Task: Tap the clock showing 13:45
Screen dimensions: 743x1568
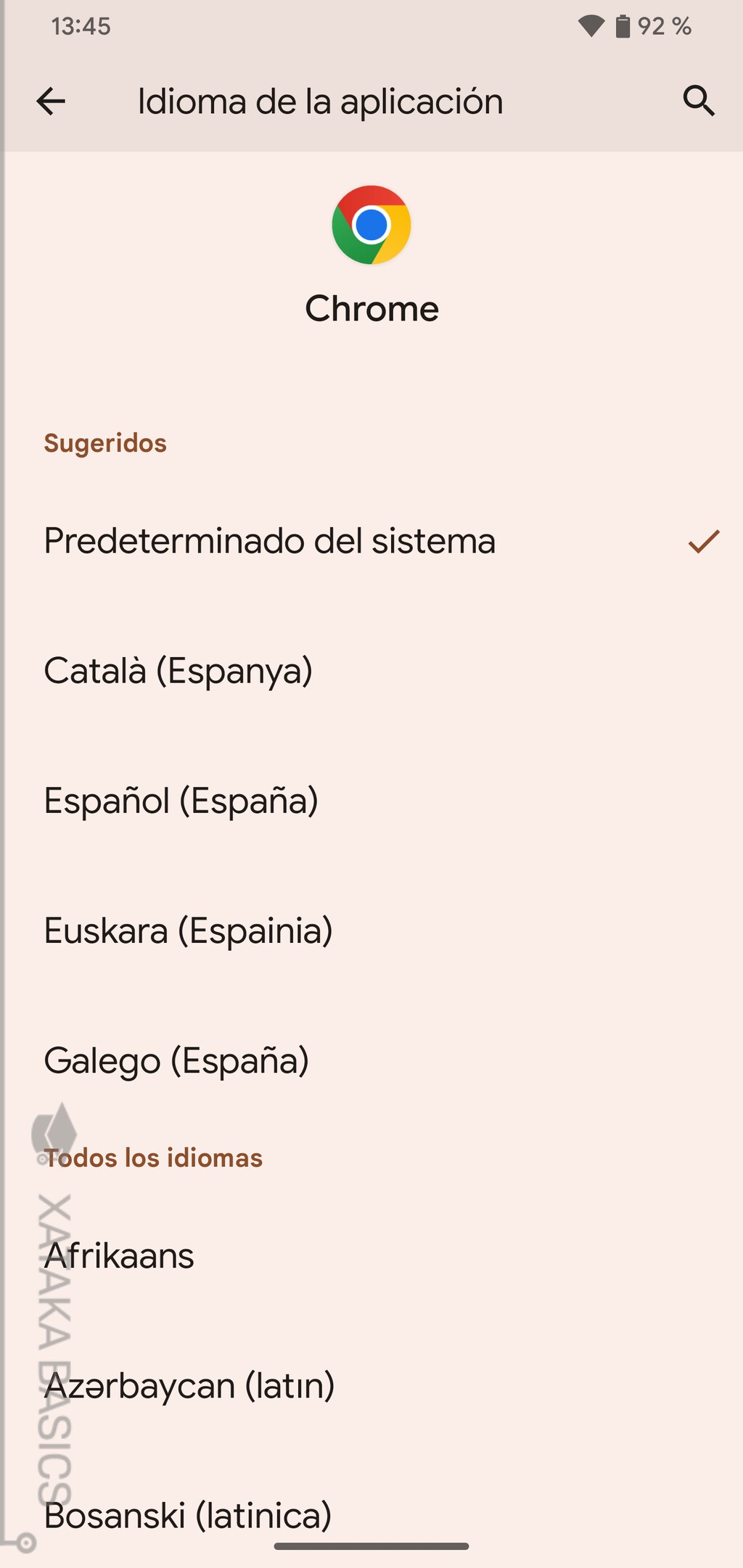Action: [82, 27]
